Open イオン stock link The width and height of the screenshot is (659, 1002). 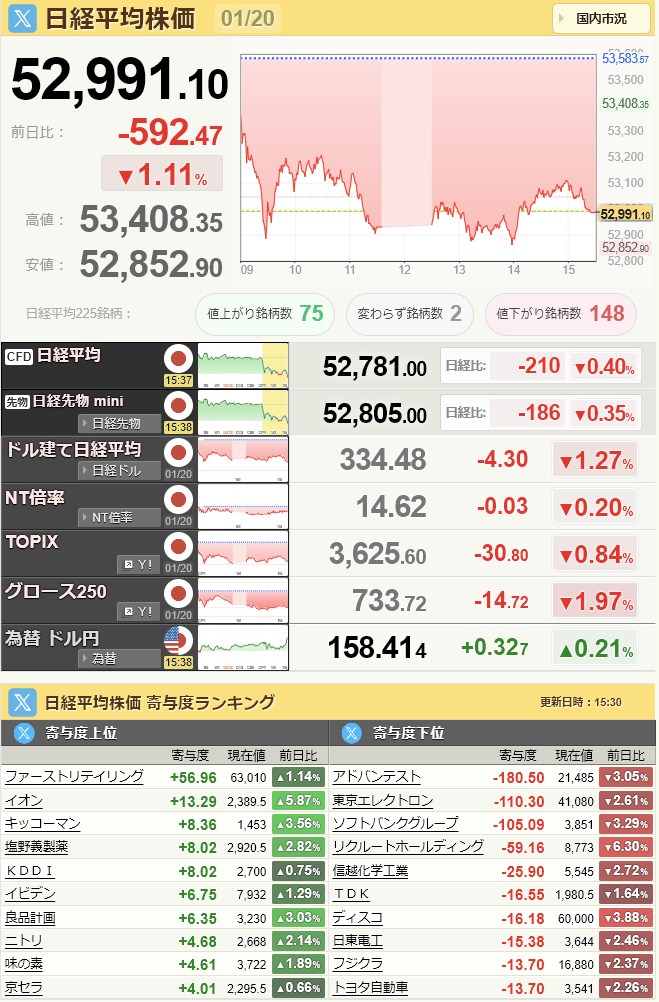tap(24, 800)
